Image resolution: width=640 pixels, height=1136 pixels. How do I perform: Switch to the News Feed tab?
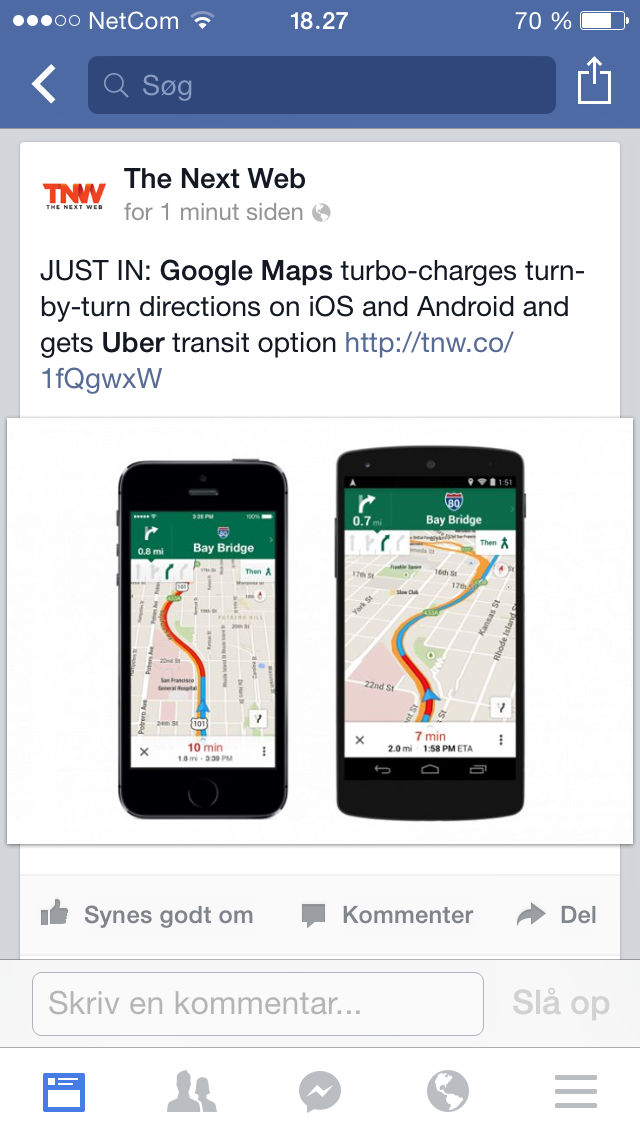64,1092
